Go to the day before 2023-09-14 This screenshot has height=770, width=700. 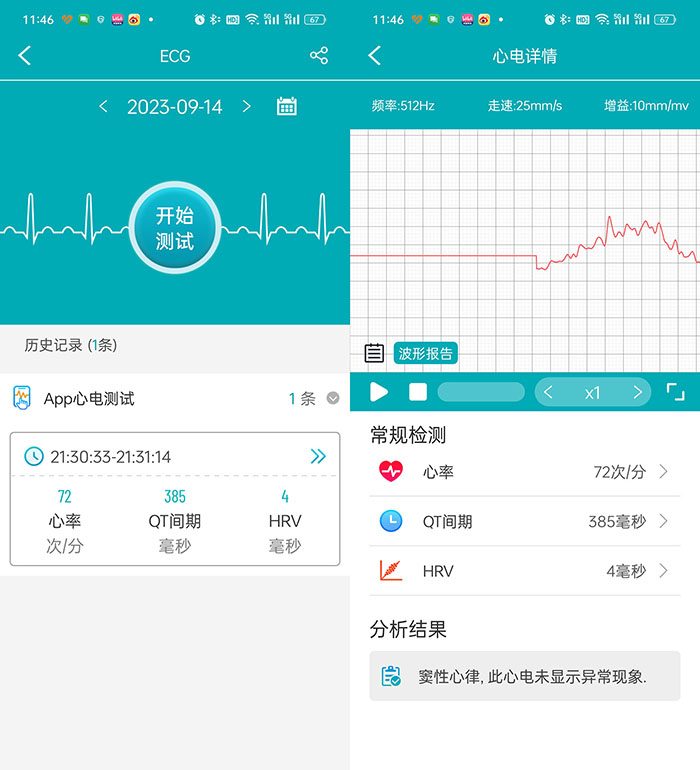pos(103,107)
